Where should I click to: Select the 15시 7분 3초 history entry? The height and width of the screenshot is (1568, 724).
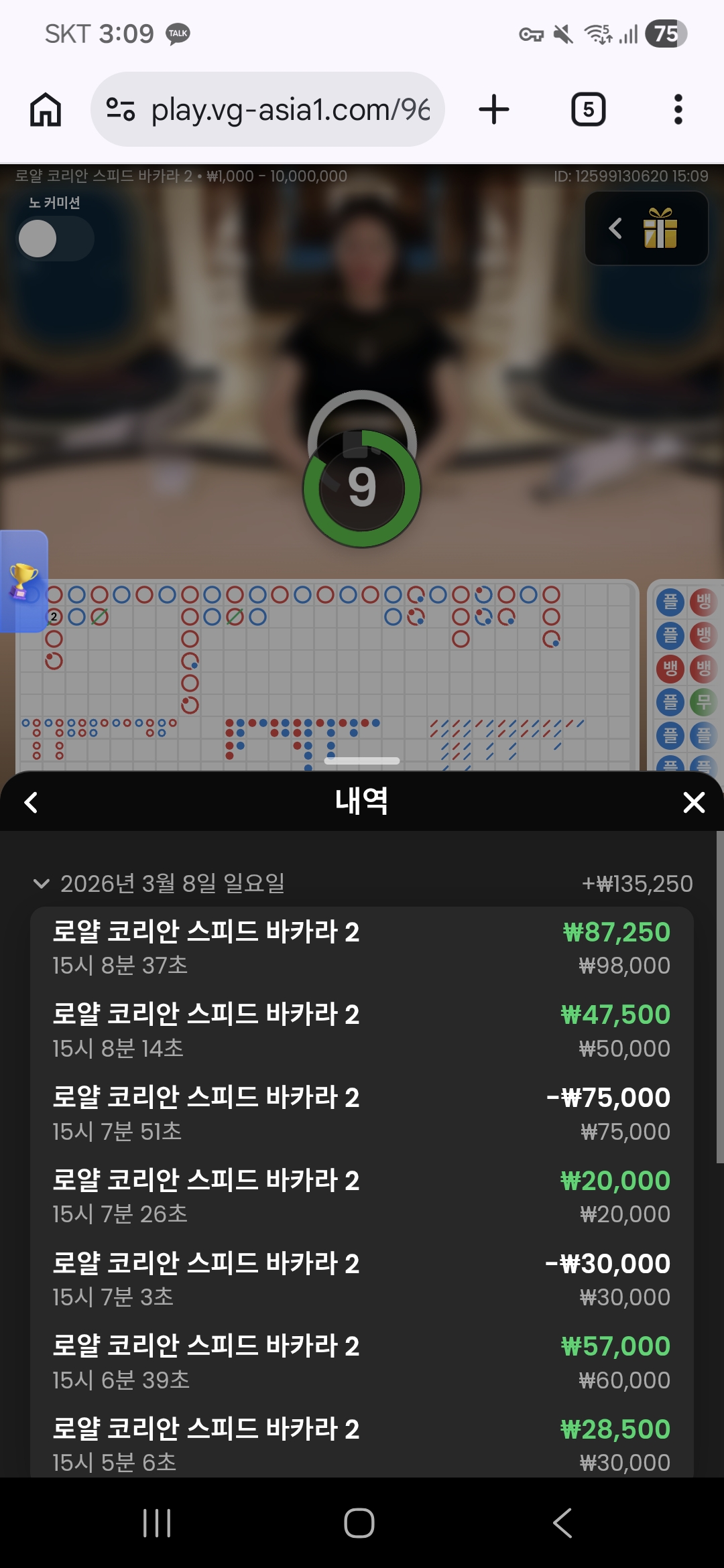click(x=362, y=1280)
